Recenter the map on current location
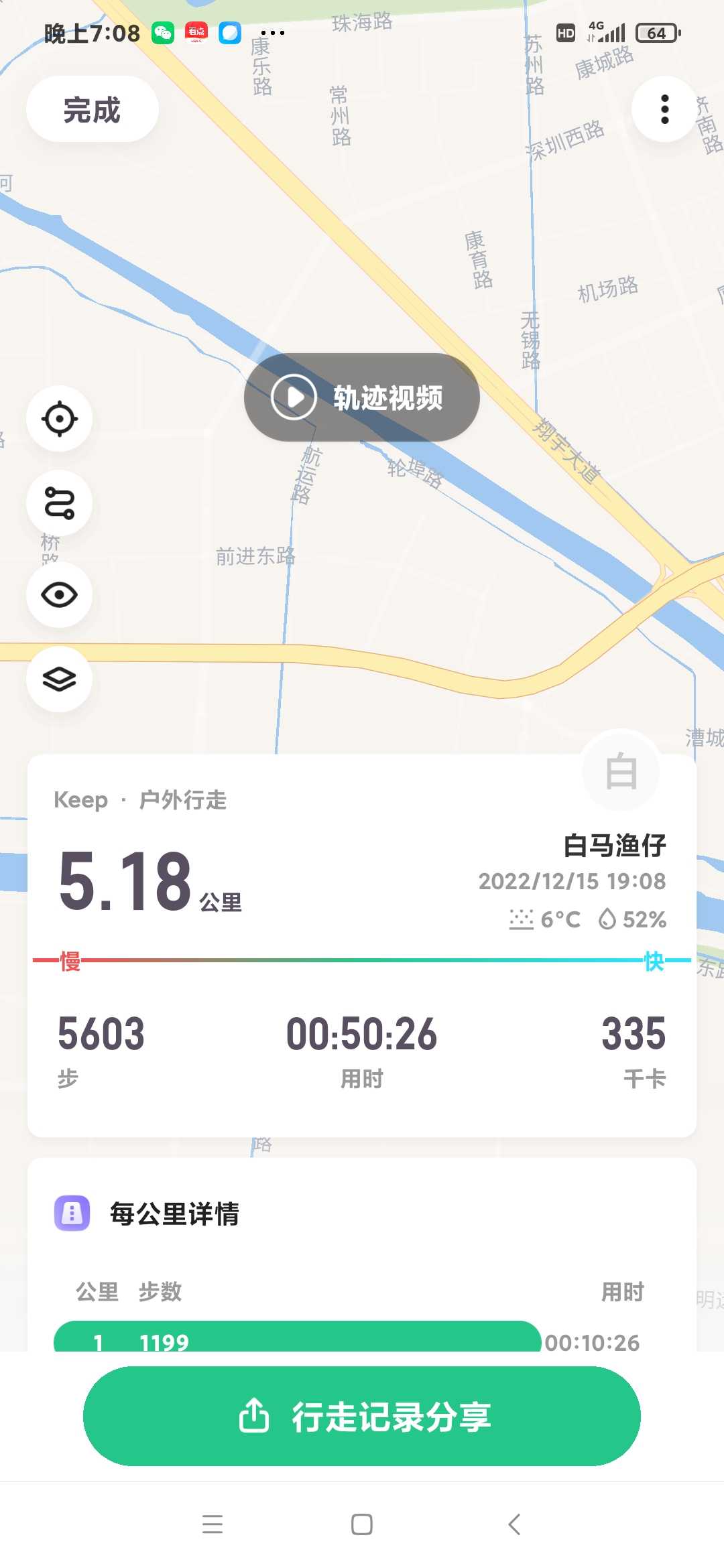 click(x=60, y=419)
